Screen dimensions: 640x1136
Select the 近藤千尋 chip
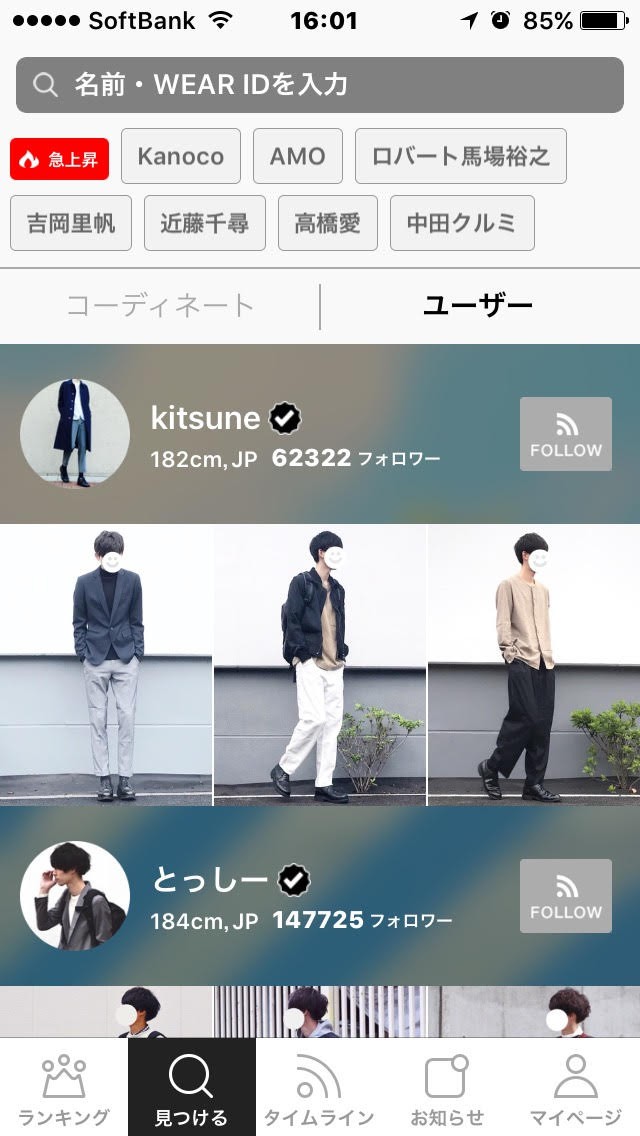click(x=204, y=222)
